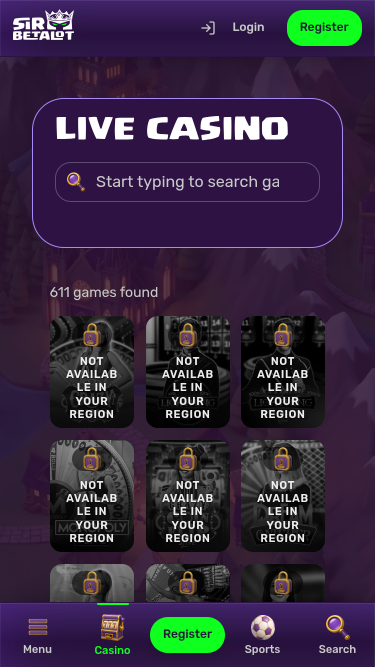375x667 pixels.
Task: Focus the game search field
Action: 188,182
